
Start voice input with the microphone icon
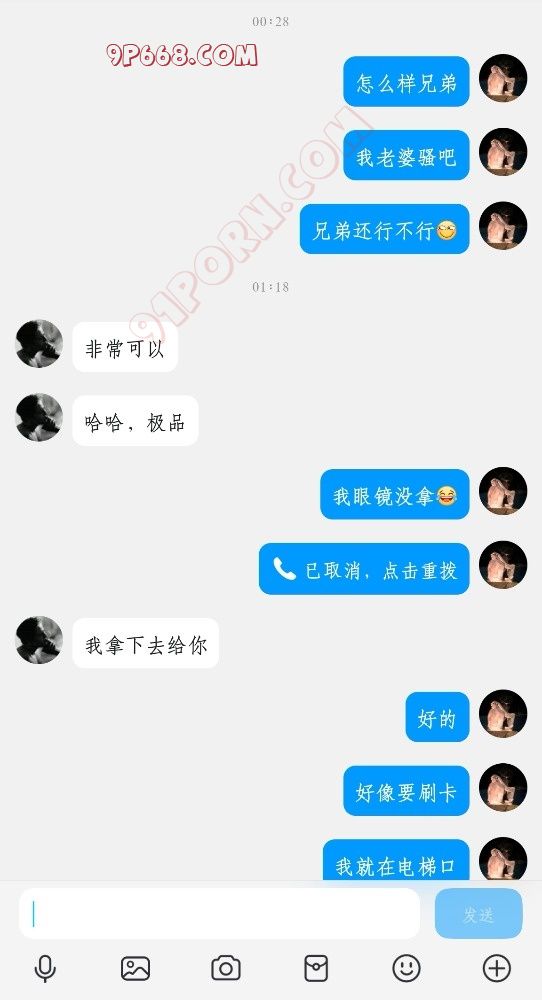(x=45, y=968)
